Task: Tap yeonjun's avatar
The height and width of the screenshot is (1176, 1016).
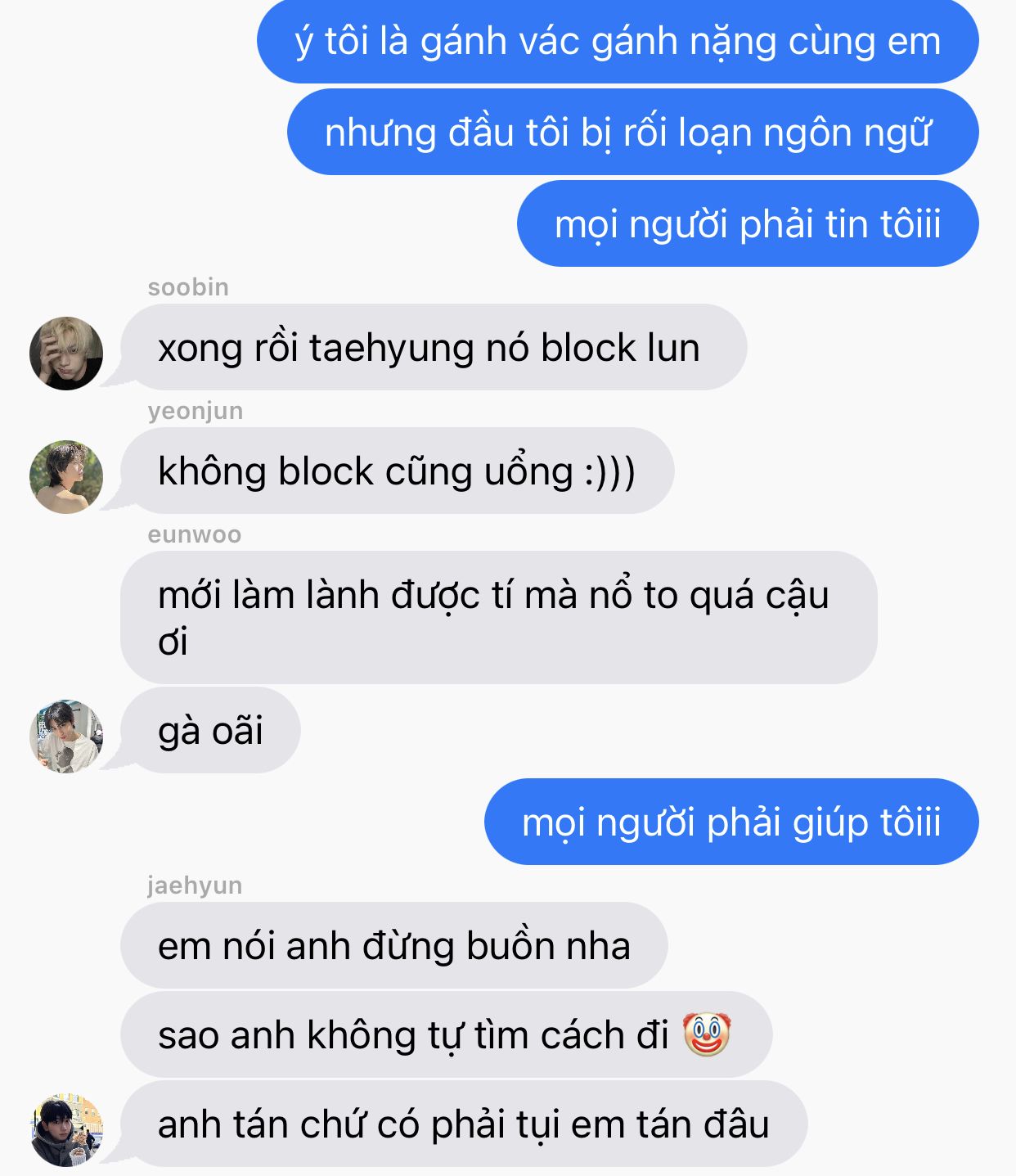Action: (x=66, y=477)
